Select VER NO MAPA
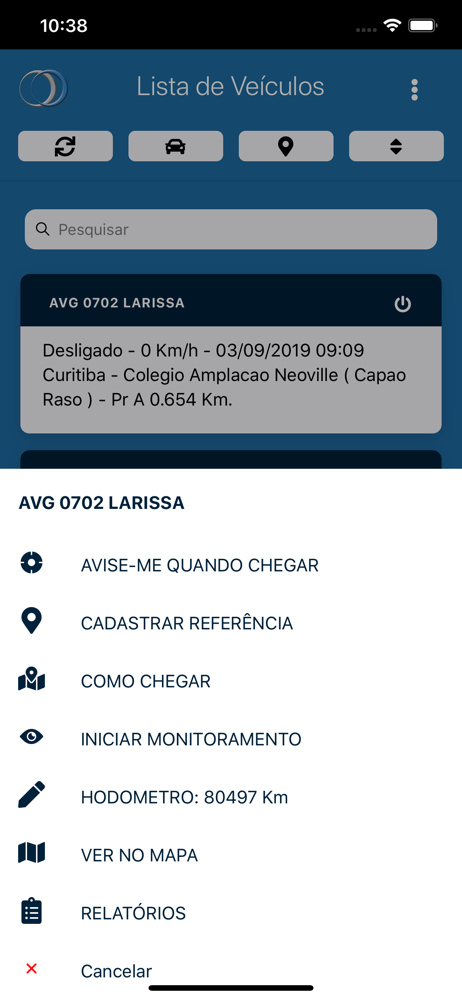The image size is (462, 1000). [231, 855]
